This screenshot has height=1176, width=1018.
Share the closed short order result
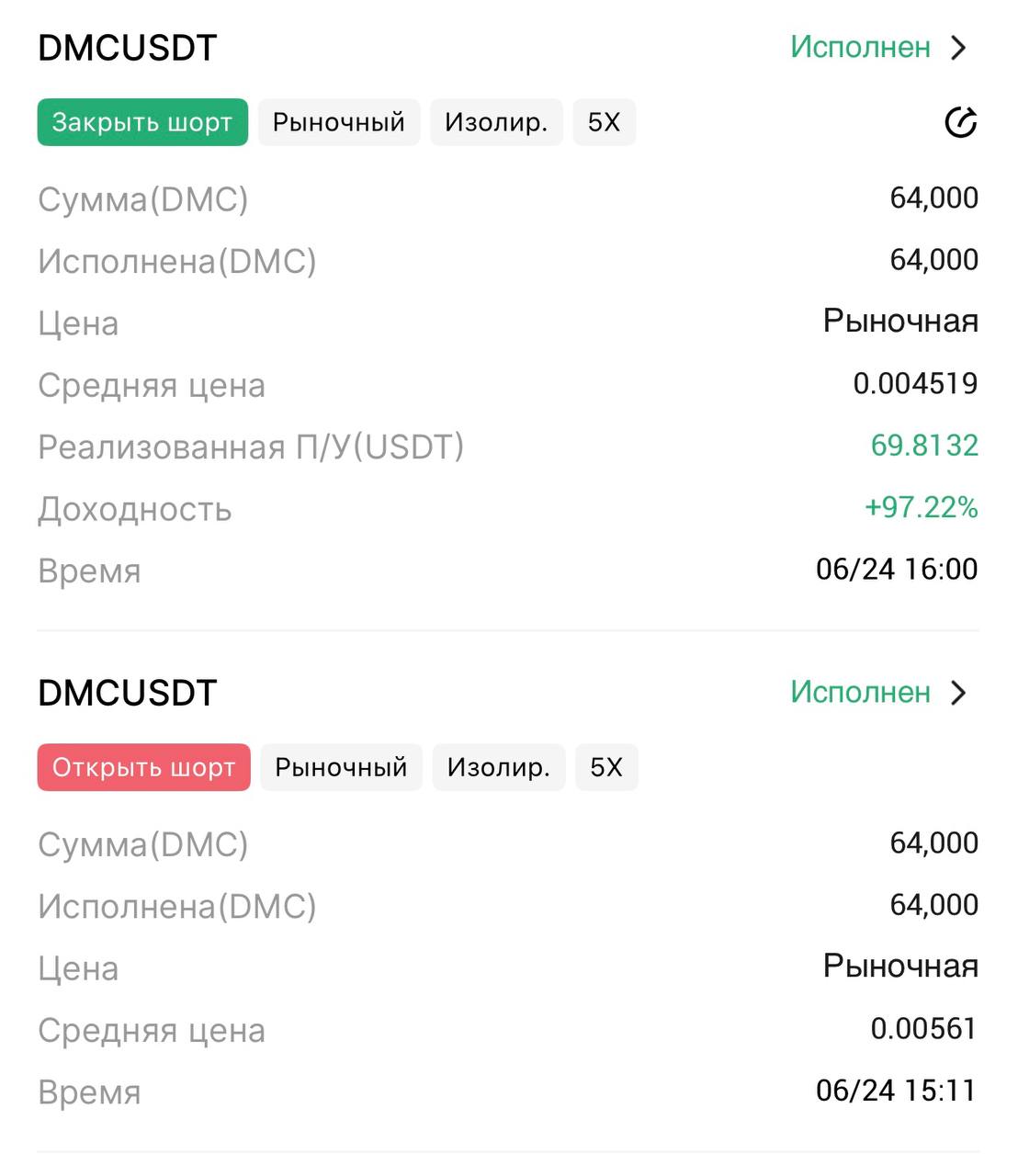pos(960,122)
